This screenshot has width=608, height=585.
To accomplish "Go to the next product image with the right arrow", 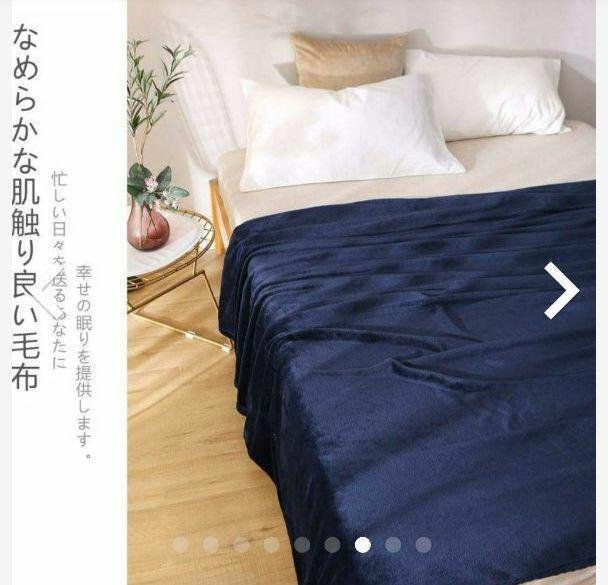I will coord(561,290).
